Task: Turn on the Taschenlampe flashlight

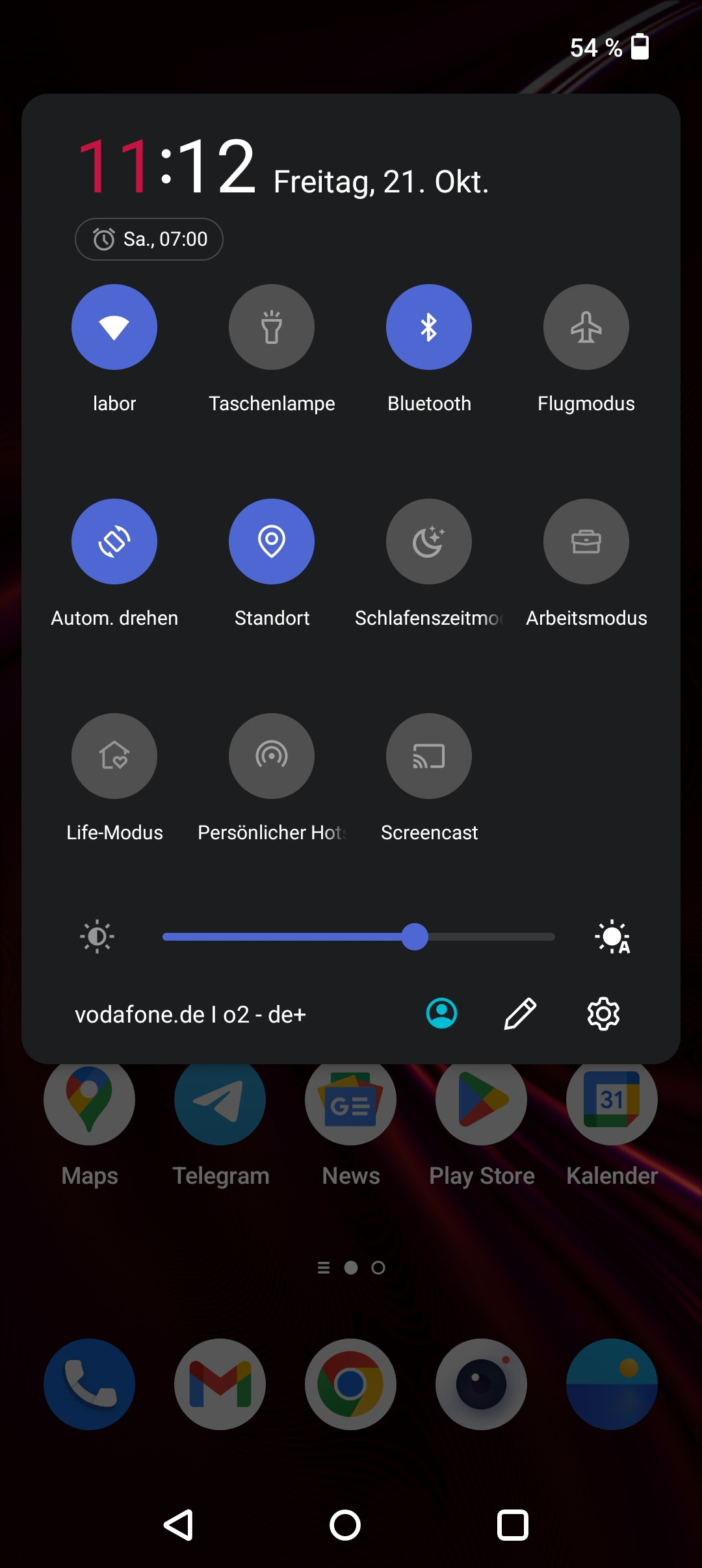Action: (x=272, y=327)
